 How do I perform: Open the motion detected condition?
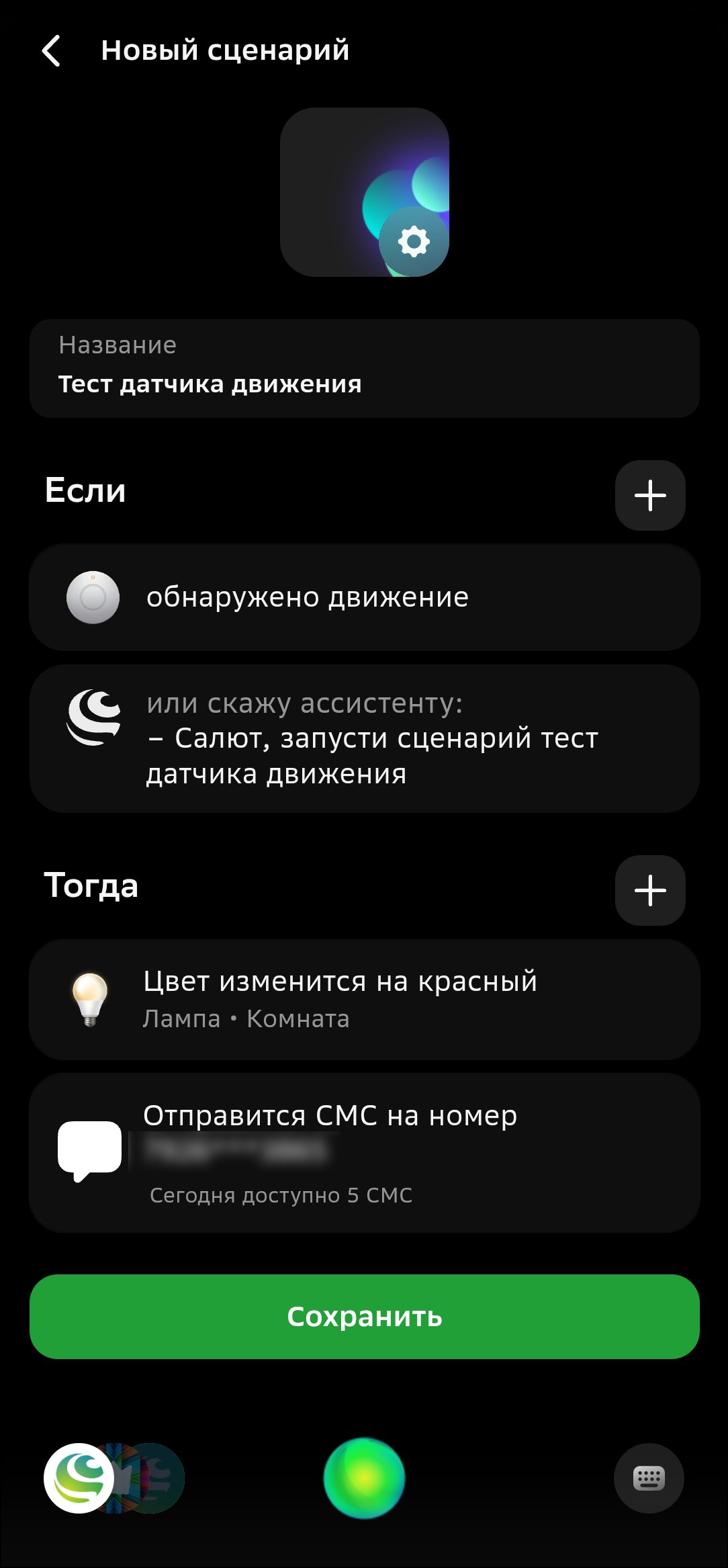[x=364, y=597]
